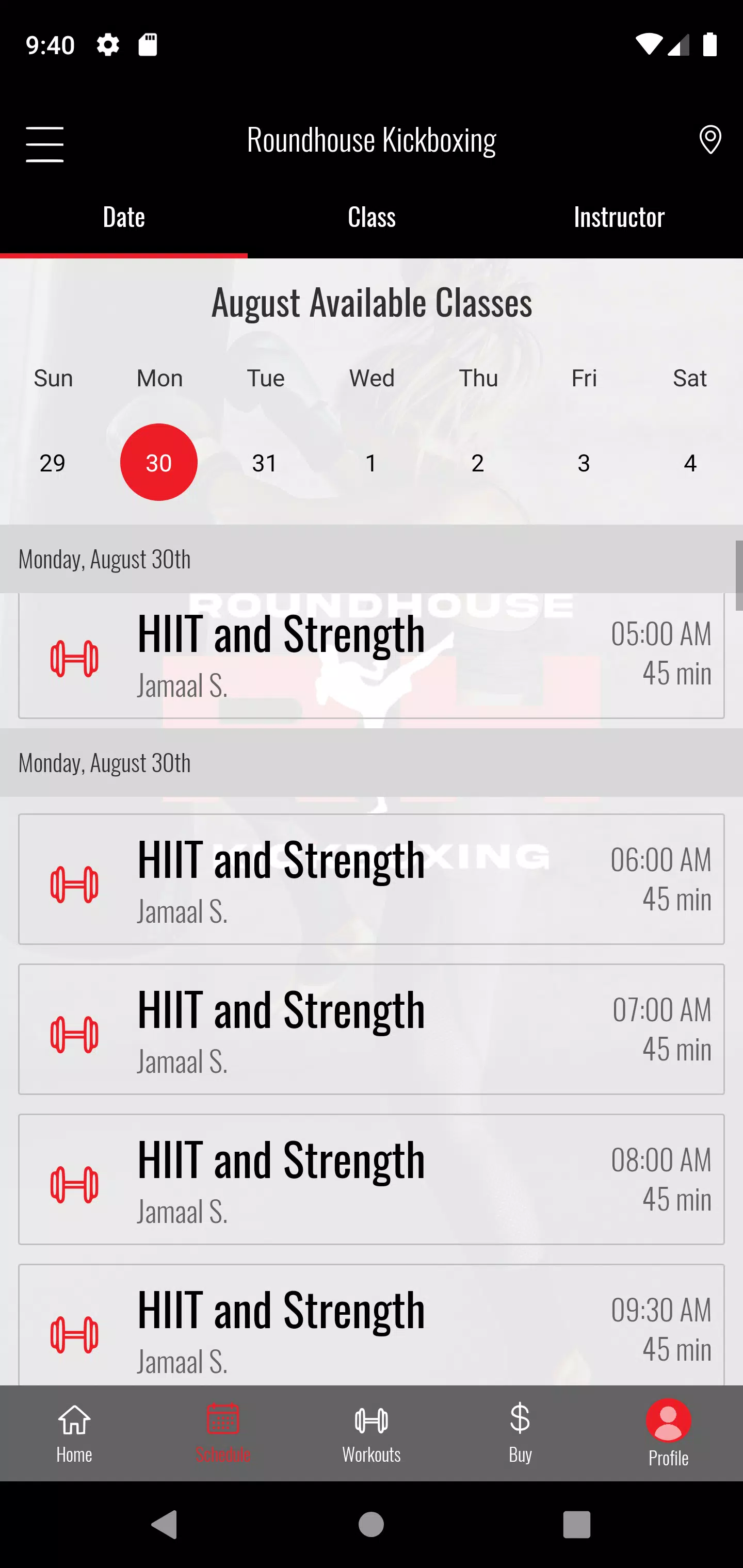Select Tuesday the 31st in calendar
This screenshot has width=743, height=1568.
coord(265,463)
